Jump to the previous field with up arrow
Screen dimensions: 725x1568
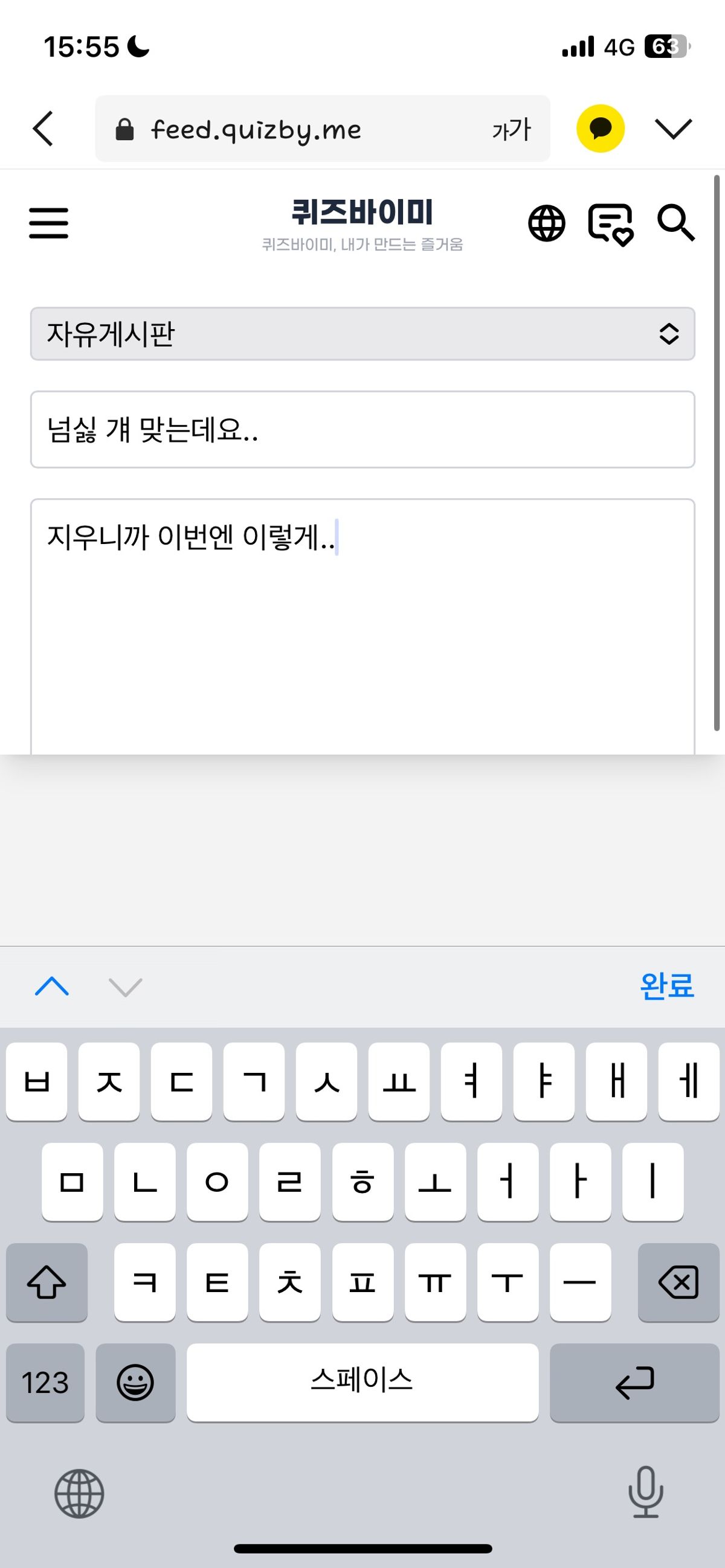point(53,986)
